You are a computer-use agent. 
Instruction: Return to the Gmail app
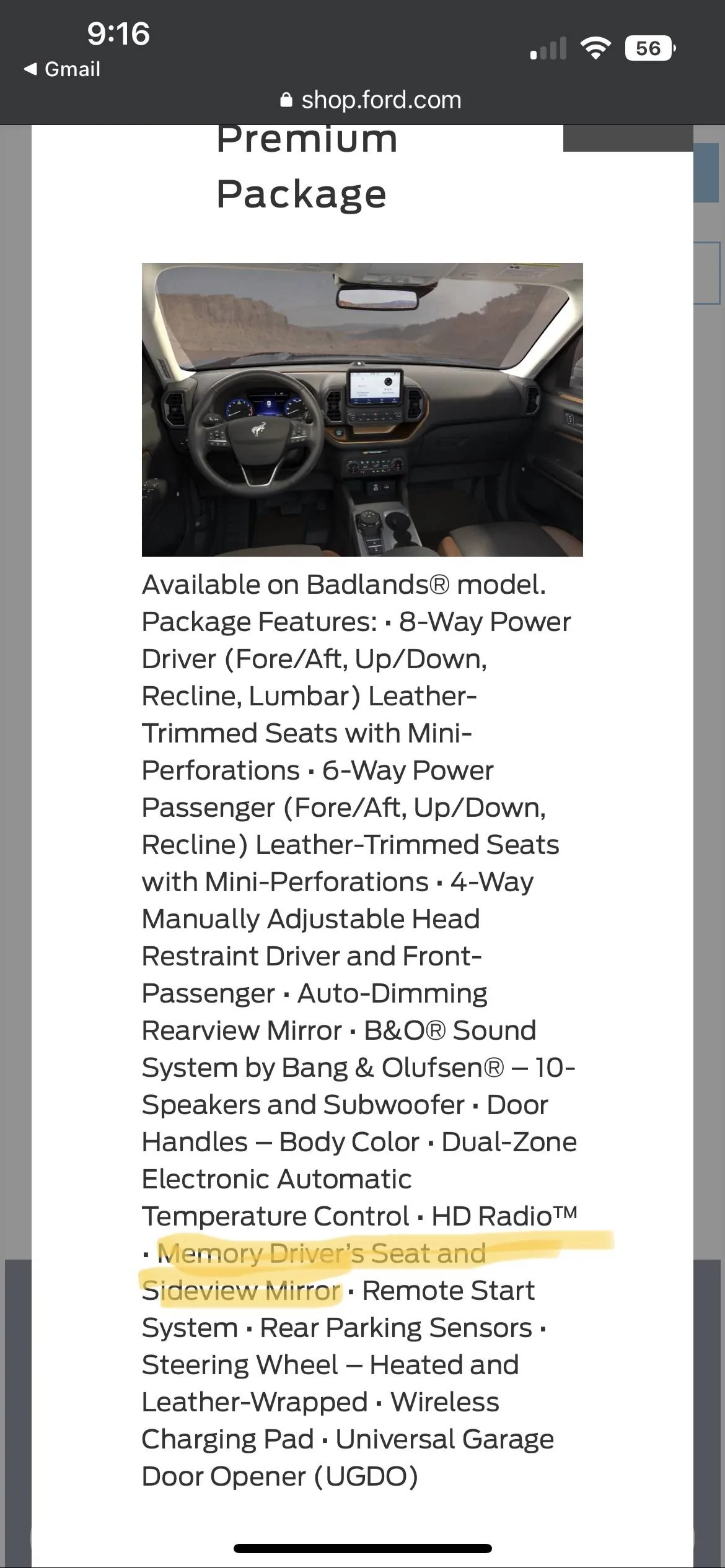coord(62,69)
